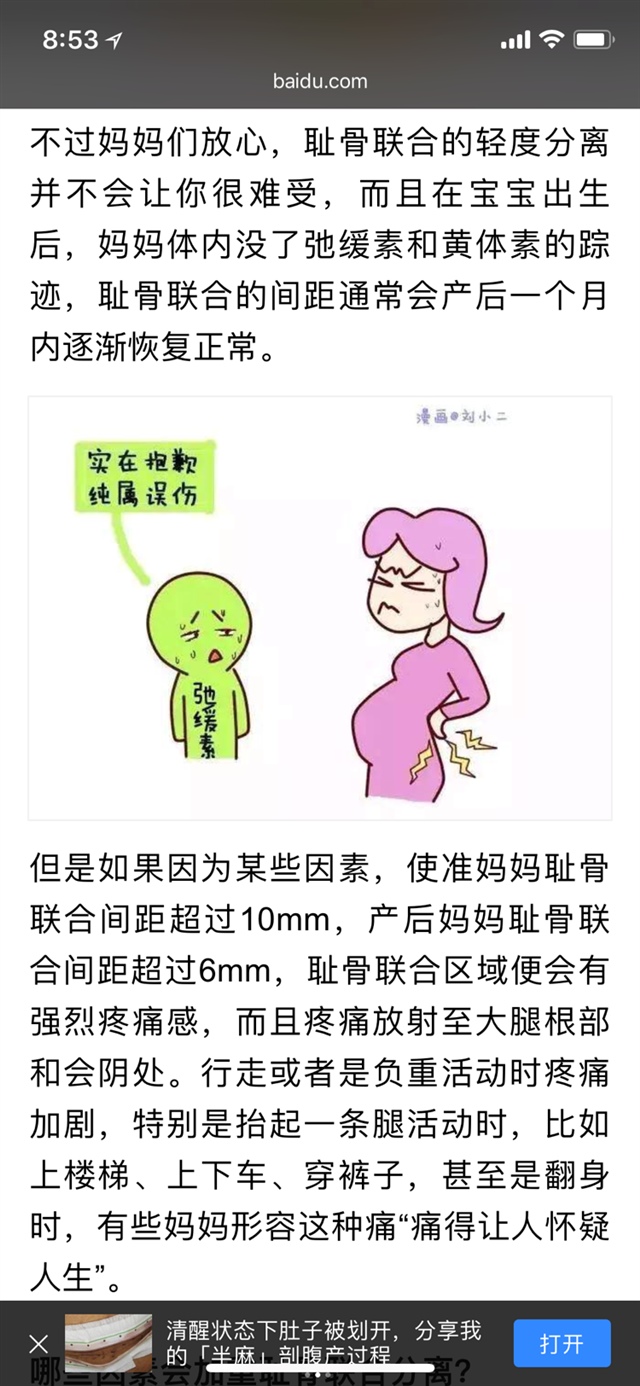The width and height of the screenshot is (640, 1386).
Task: Dismiss the bottom ad banner
Action: tap(38, 1343)
